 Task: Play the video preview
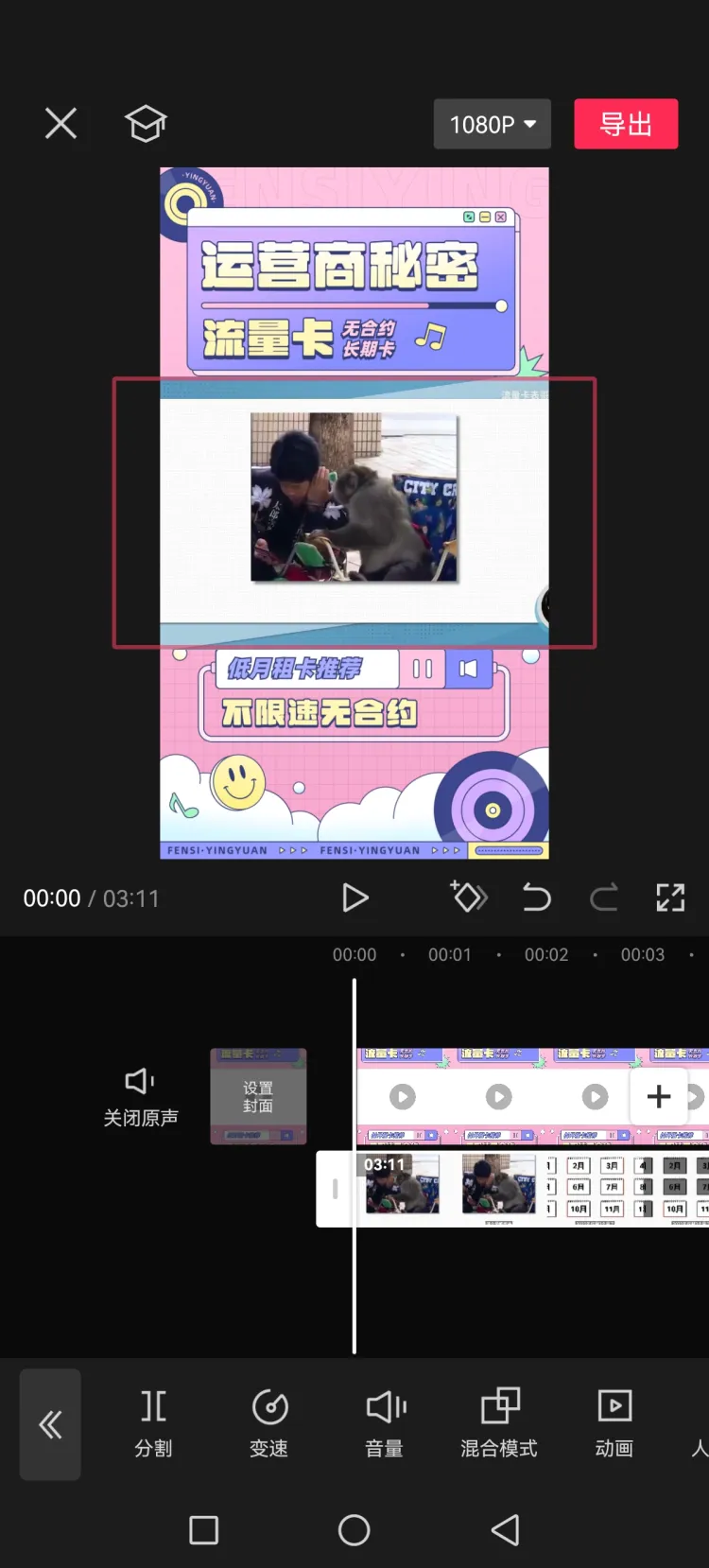(x=354, y=897)
